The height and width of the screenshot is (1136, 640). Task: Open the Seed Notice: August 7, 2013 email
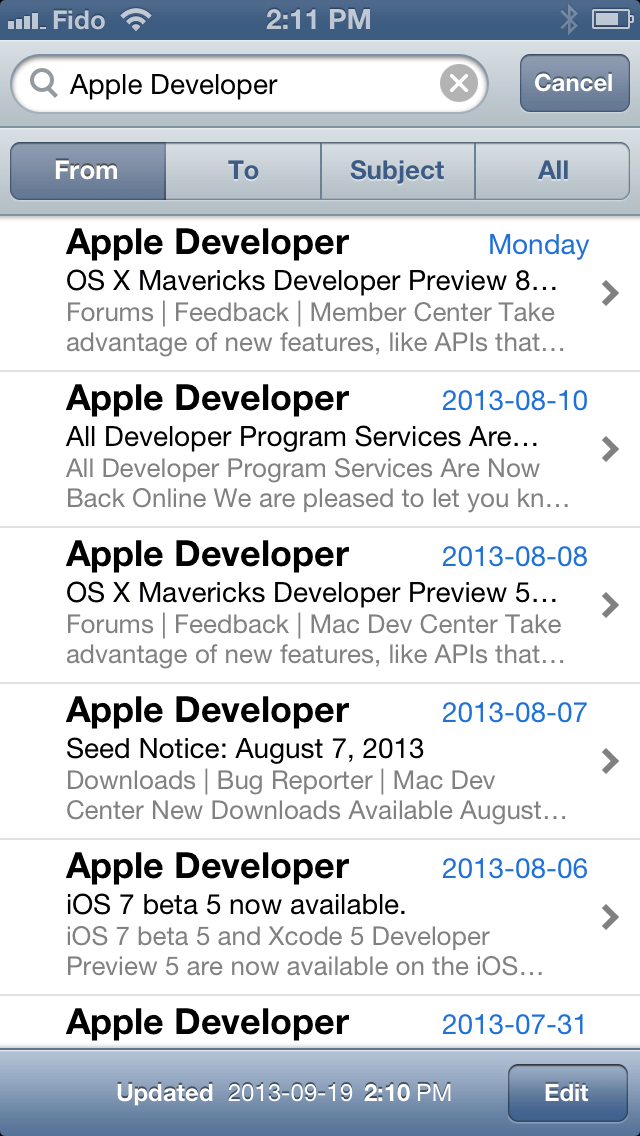(x=320, y=761)
